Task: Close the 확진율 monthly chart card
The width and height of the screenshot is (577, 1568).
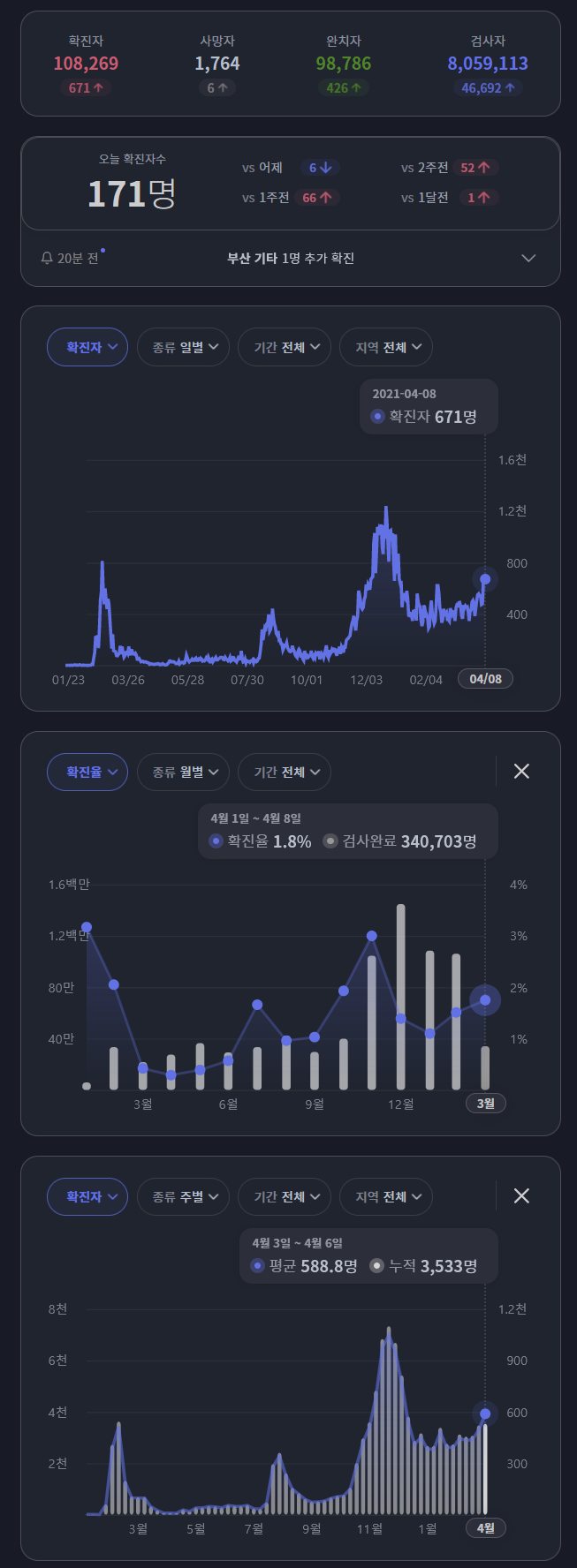Action: (521, 771)
